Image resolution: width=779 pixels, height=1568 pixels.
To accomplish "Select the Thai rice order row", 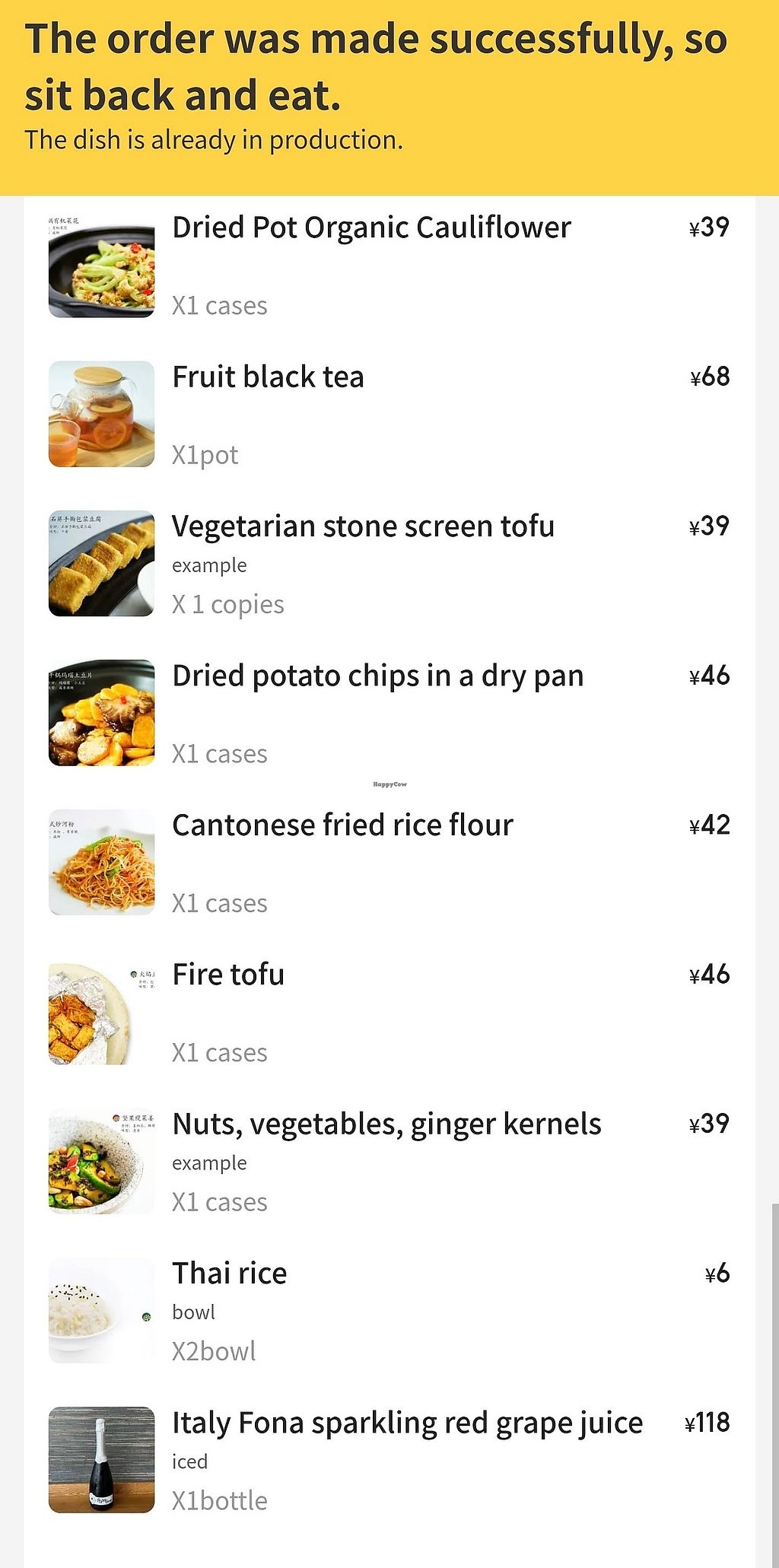I will (230, 1274).
